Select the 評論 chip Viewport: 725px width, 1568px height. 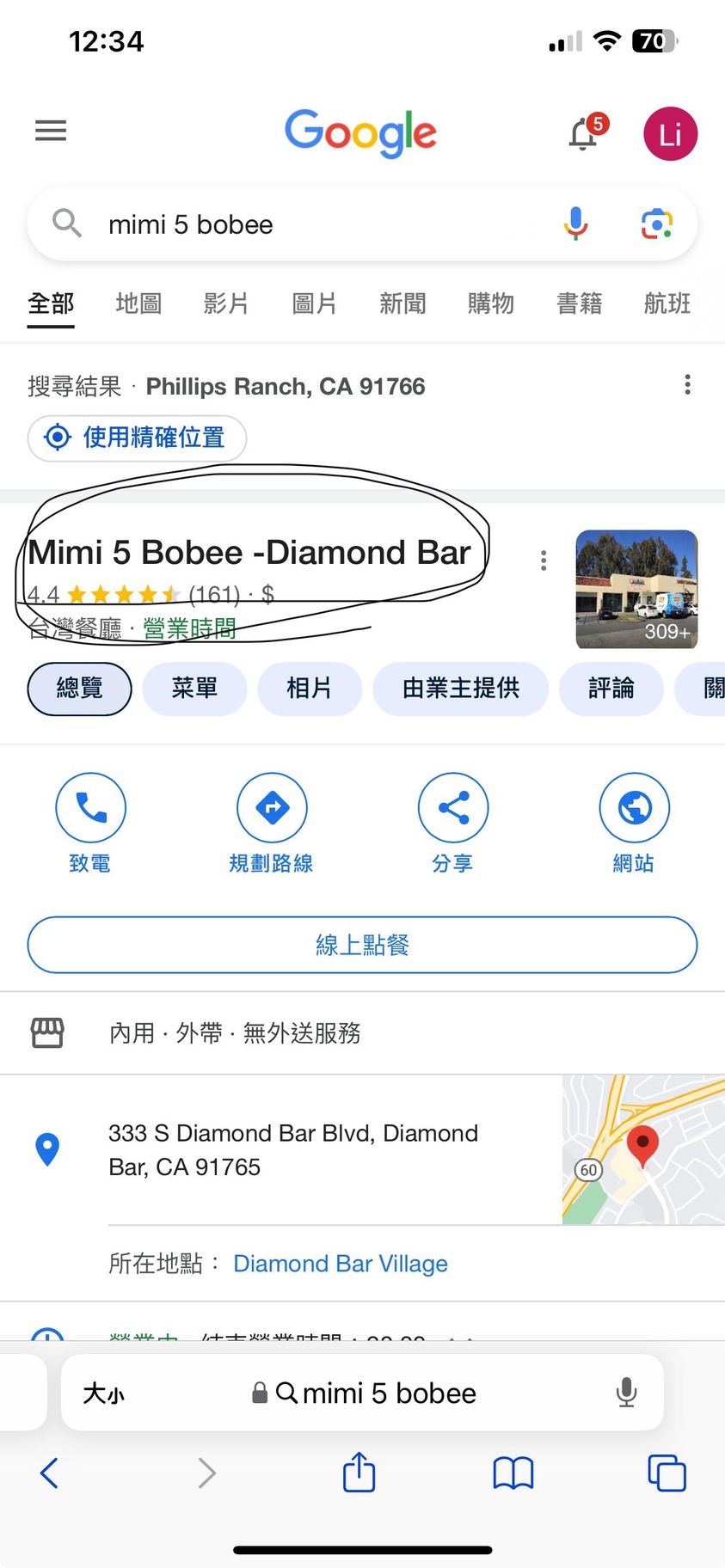coord(611,689)
